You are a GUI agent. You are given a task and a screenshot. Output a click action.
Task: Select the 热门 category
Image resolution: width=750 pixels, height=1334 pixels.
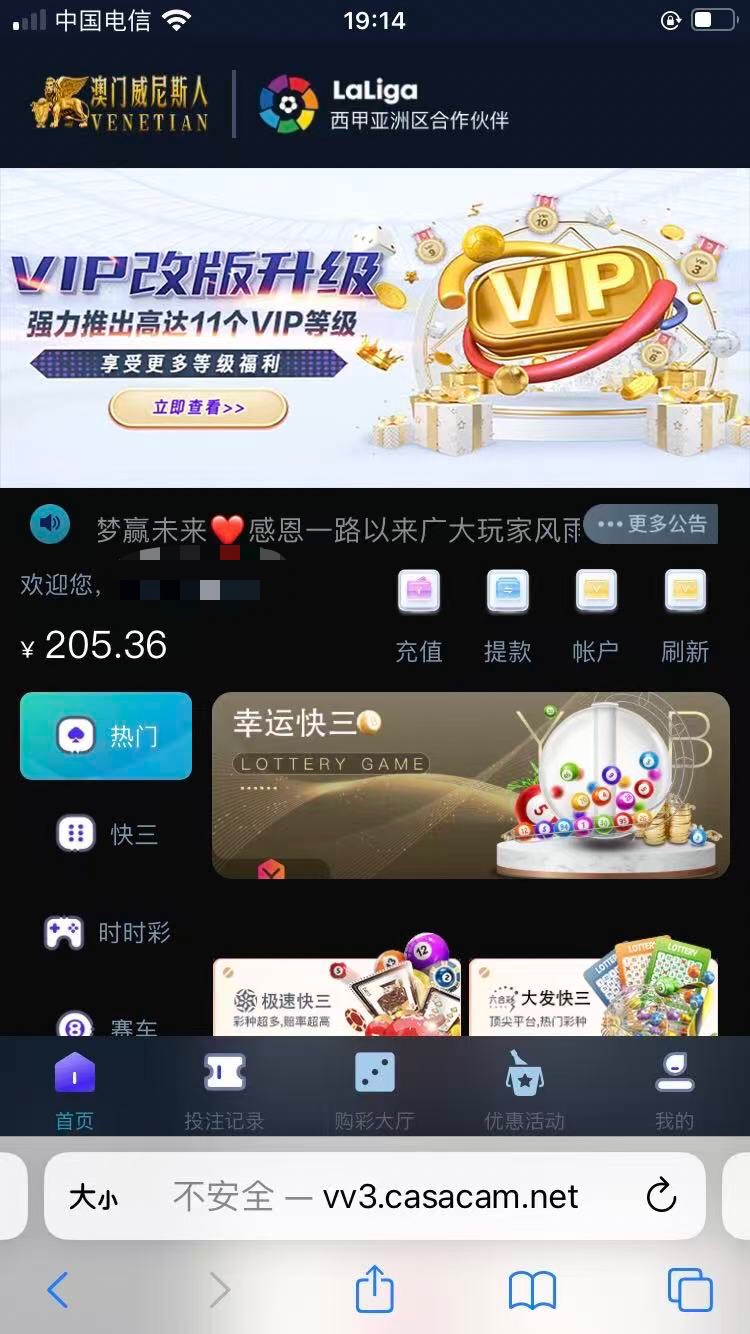point(106,736)
